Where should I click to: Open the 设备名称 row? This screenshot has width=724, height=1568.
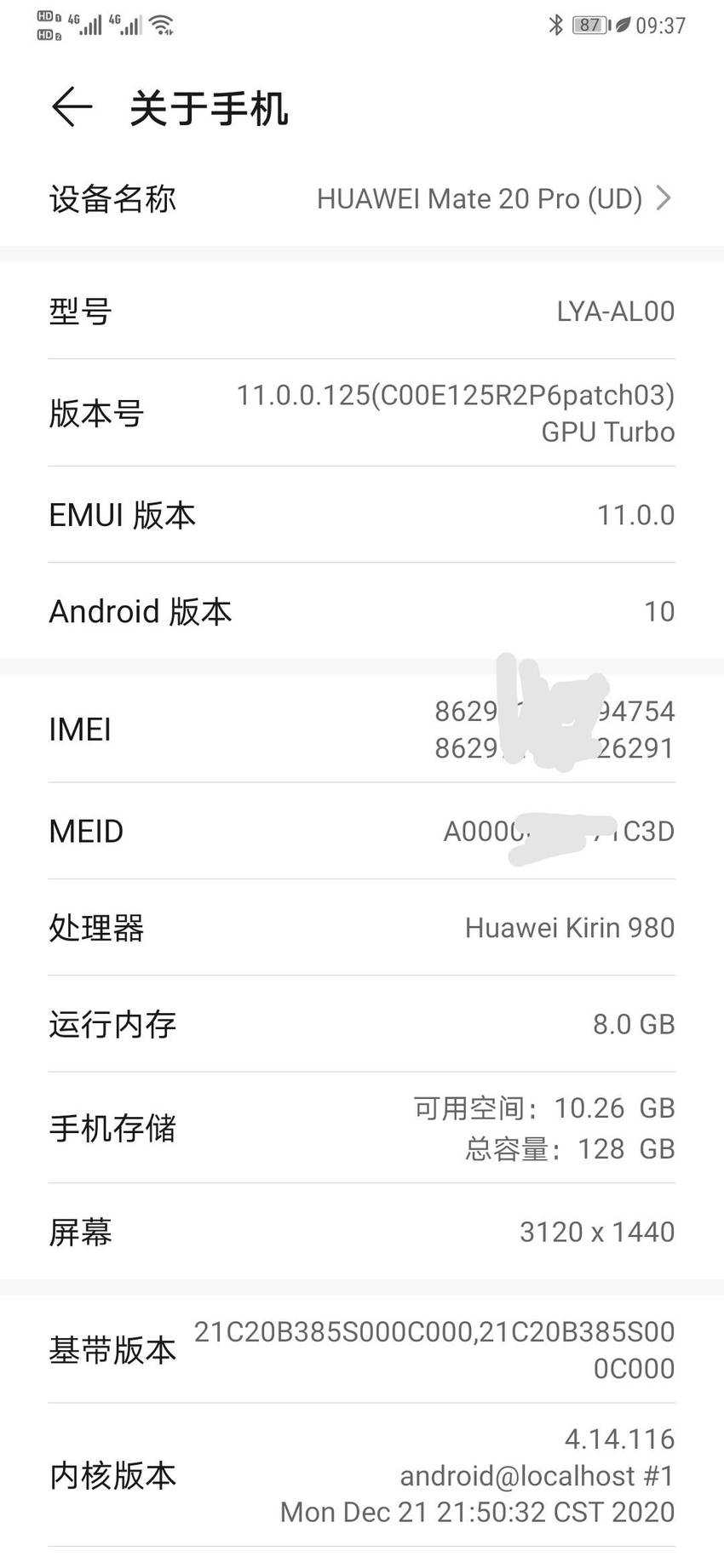362,199
